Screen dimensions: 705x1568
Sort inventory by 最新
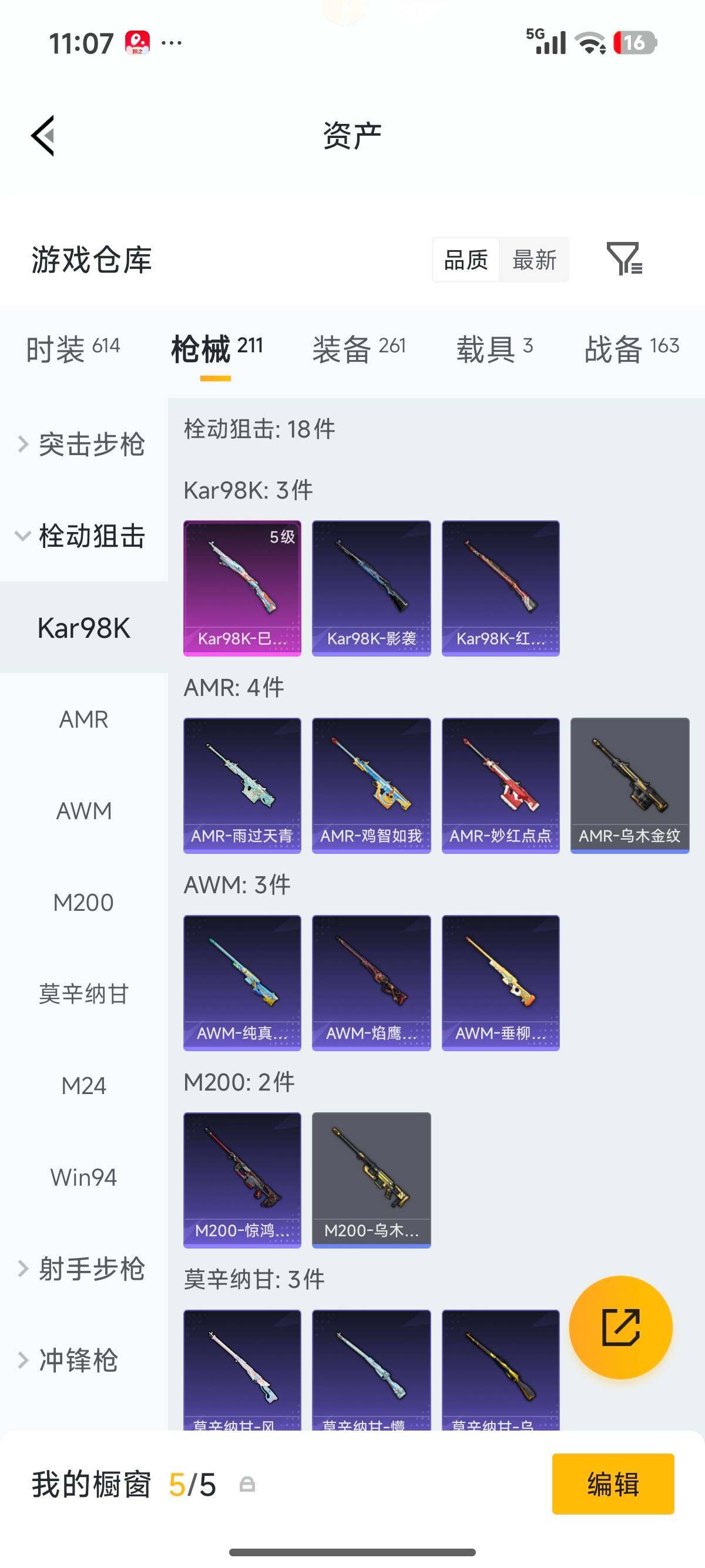[x=534, y=260]
